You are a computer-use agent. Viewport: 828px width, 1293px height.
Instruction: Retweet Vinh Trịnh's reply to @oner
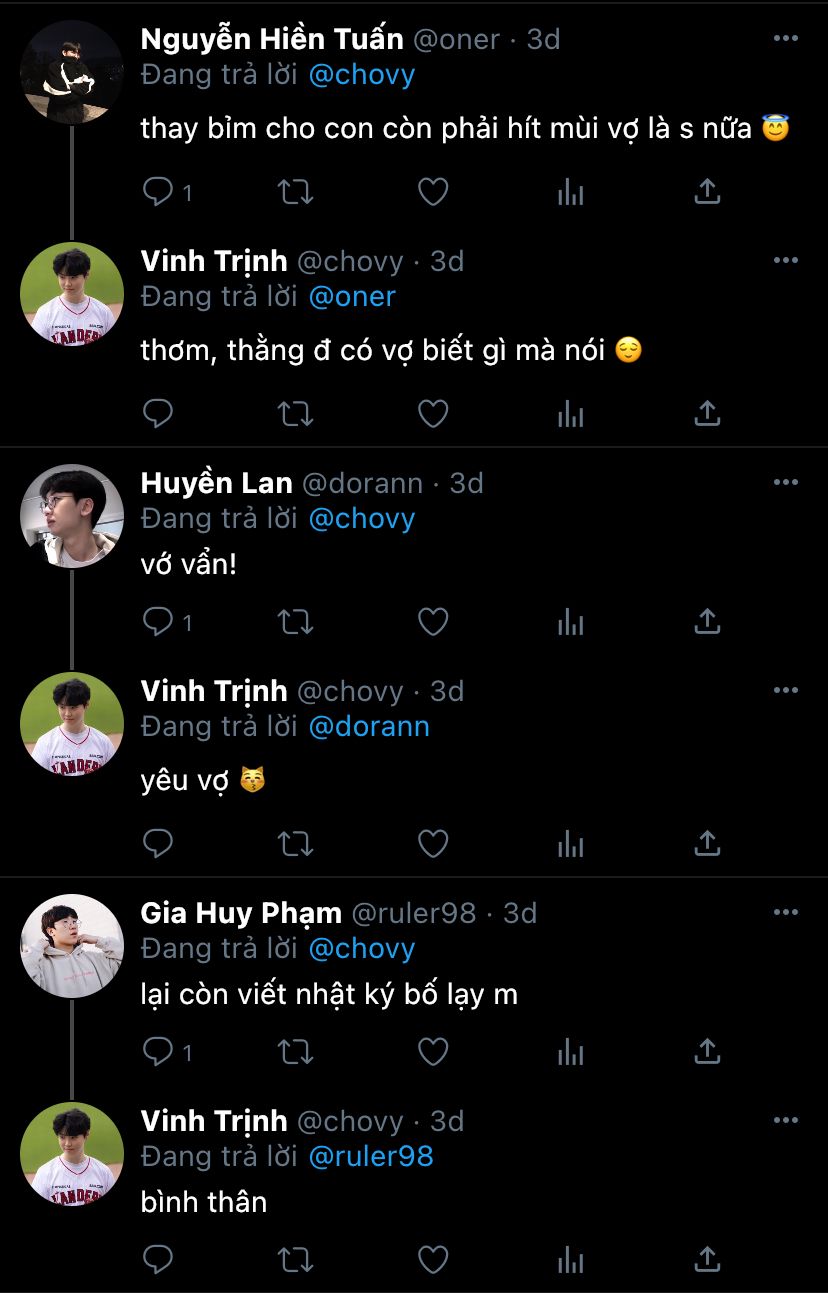pos(295,413)
